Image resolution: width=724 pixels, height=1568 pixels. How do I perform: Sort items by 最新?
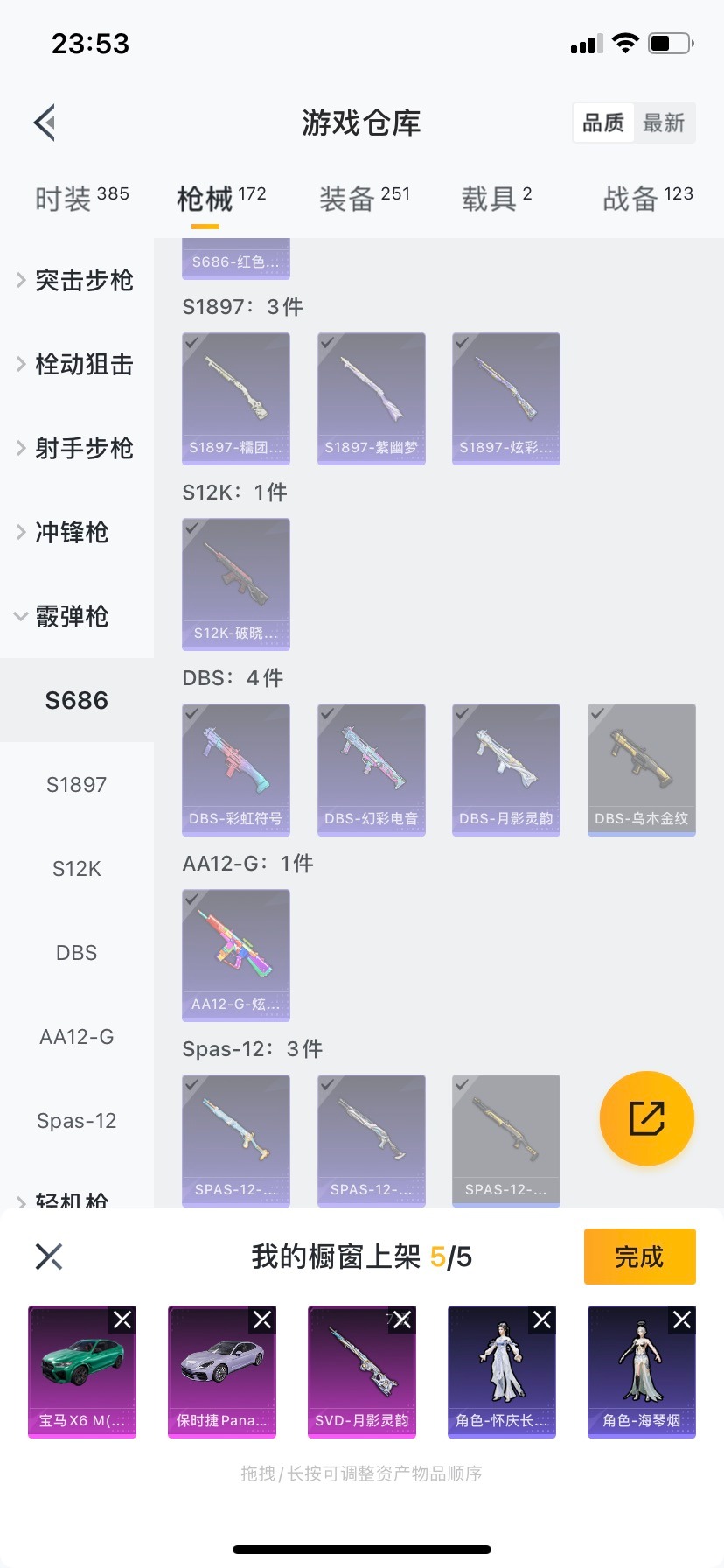[x=665, y=123]
